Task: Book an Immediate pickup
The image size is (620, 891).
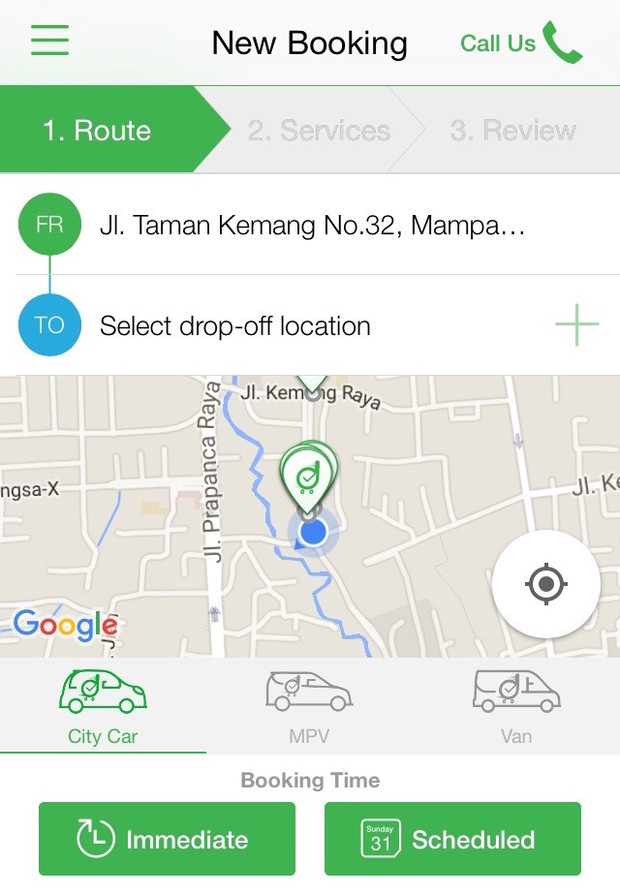Action: 167,839
